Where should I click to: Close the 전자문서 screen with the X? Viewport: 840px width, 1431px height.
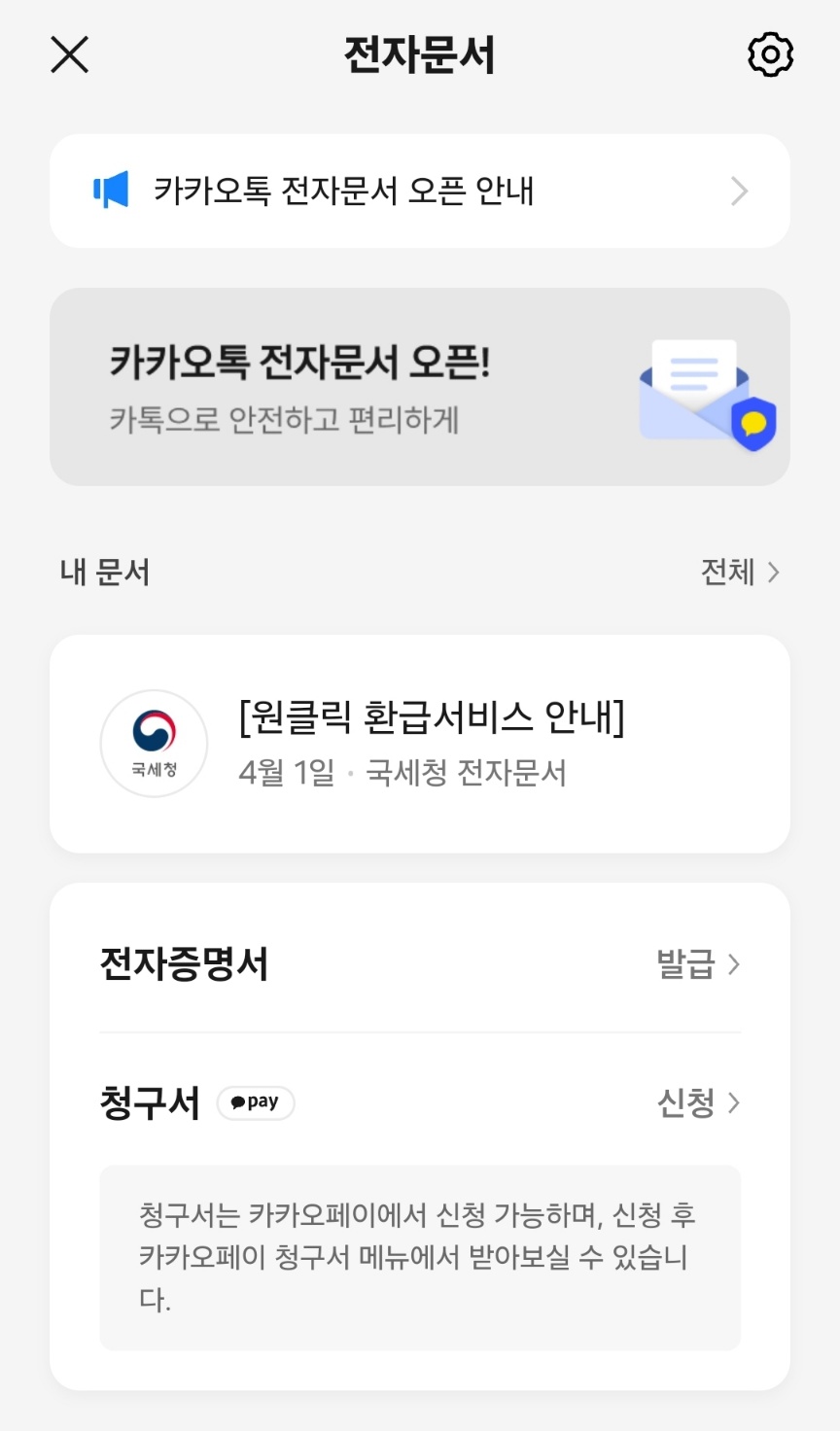tap(68, 55)
